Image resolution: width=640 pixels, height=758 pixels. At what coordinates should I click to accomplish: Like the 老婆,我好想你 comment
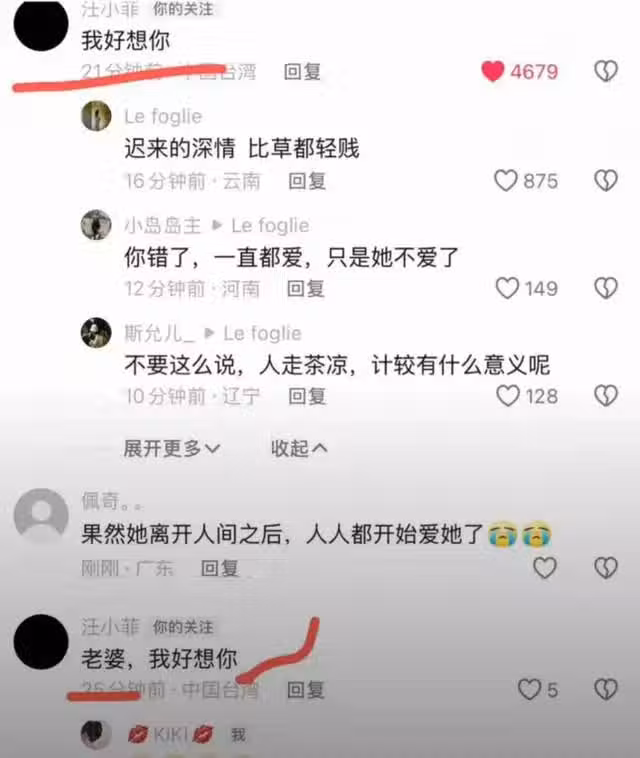(529, 689)
